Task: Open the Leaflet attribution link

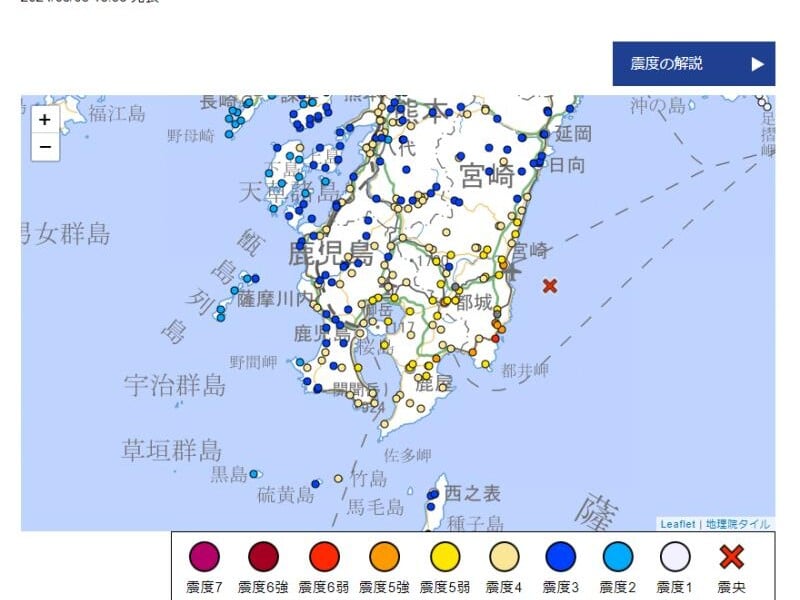Action: pos(678,524)
